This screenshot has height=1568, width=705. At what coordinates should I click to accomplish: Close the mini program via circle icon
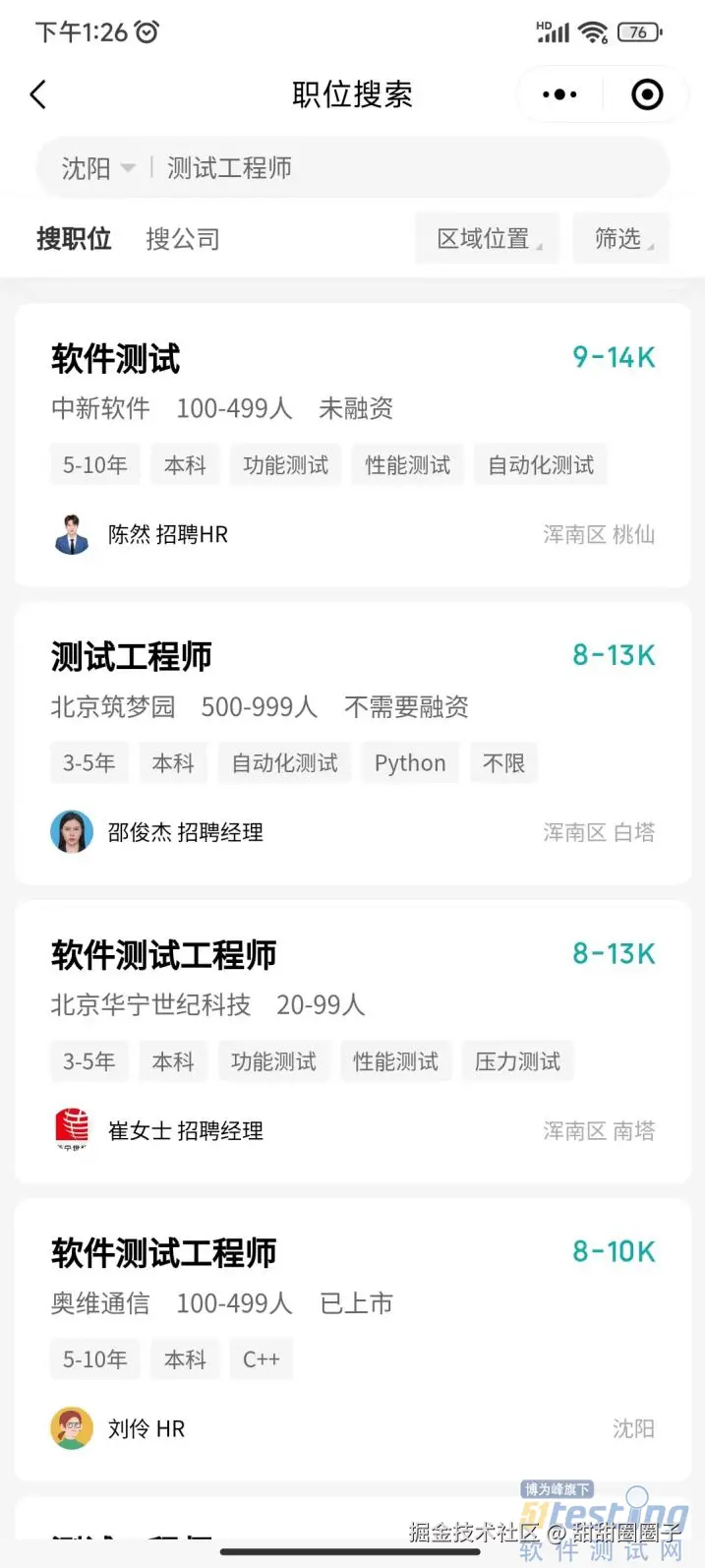646,95
